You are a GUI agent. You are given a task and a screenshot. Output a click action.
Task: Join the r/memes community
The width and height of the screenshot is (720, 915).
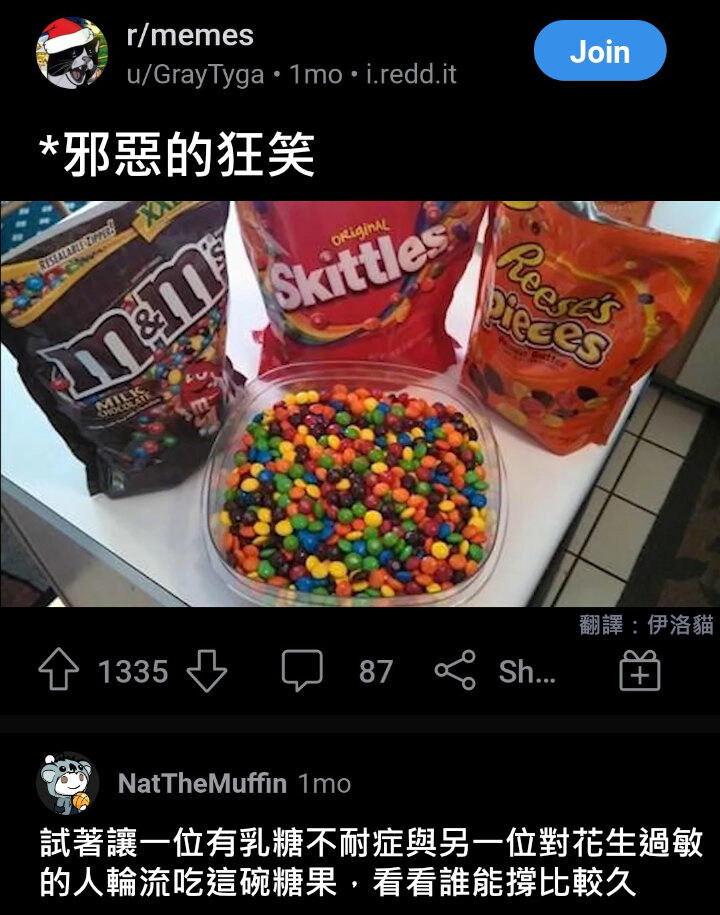tap(599, 51)
